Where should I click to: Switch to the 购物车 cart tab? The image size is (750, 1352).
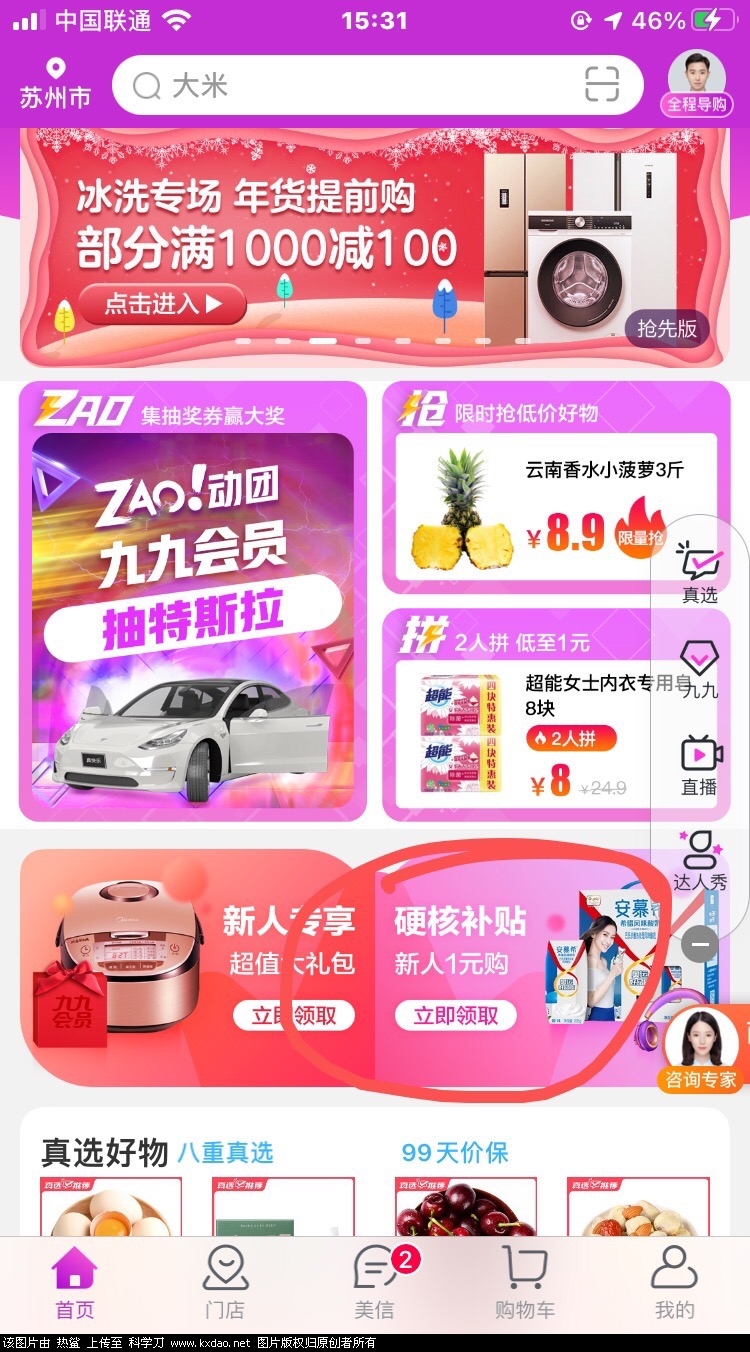(524, 1282)
